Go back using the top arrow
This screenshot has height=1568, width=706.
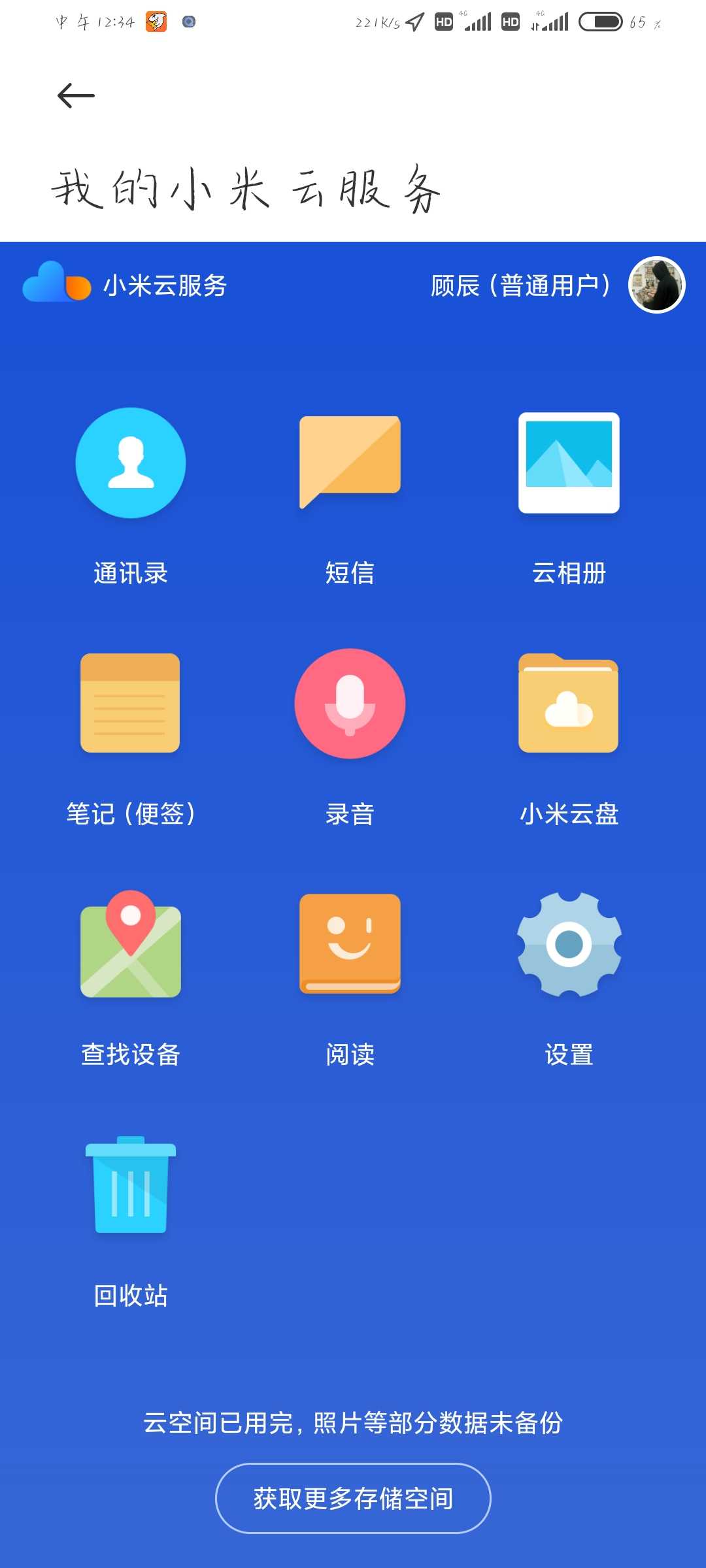point(76,96)
